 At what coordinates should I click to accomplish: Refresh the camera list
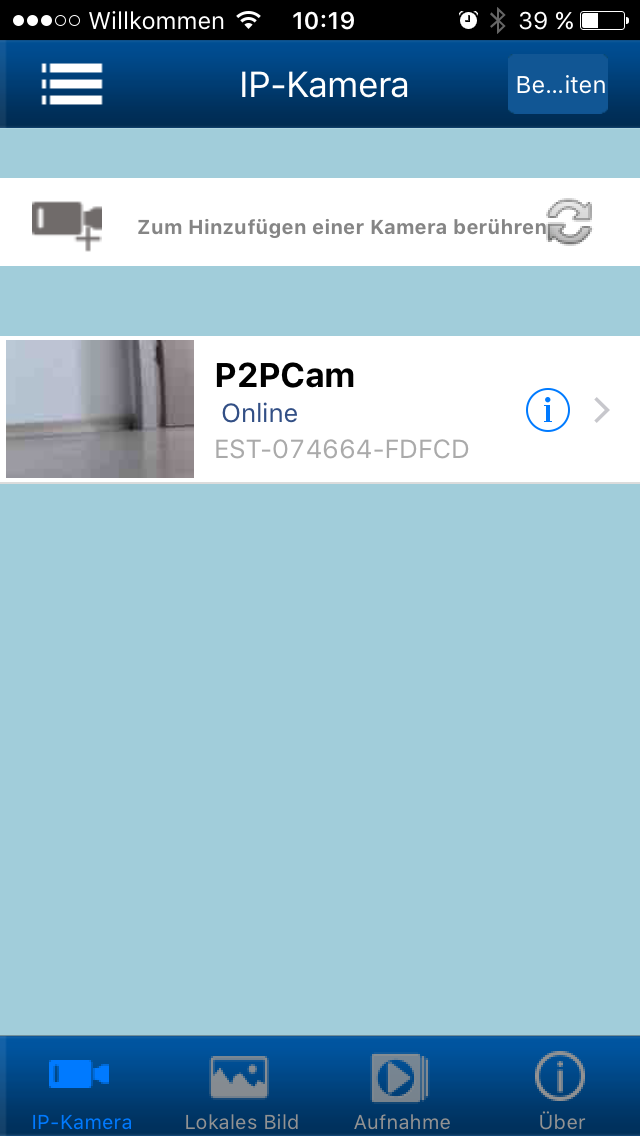(570, 223)
